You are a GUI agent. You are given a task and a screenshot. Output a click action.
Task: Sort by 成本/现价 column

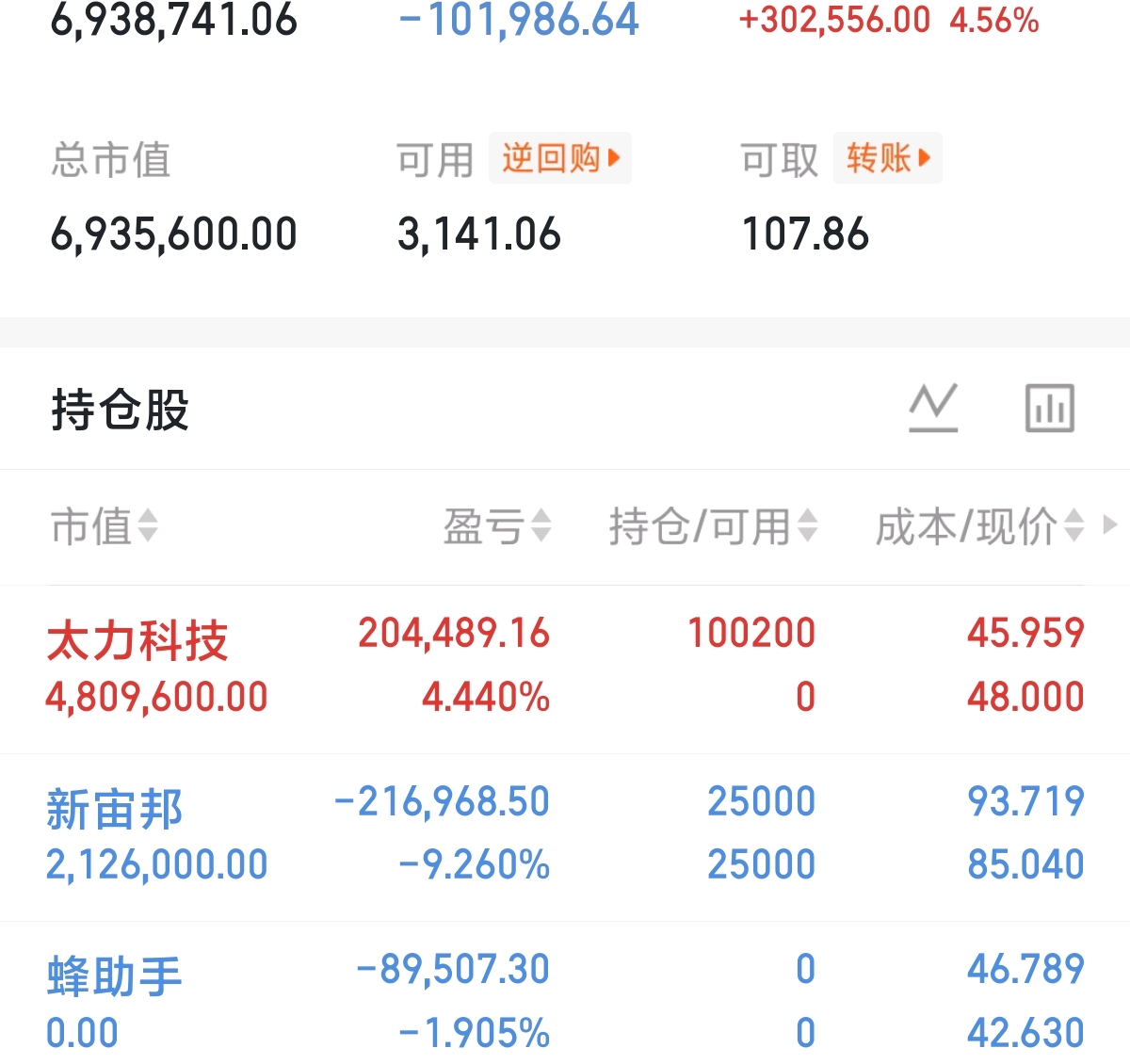(980, 525)
